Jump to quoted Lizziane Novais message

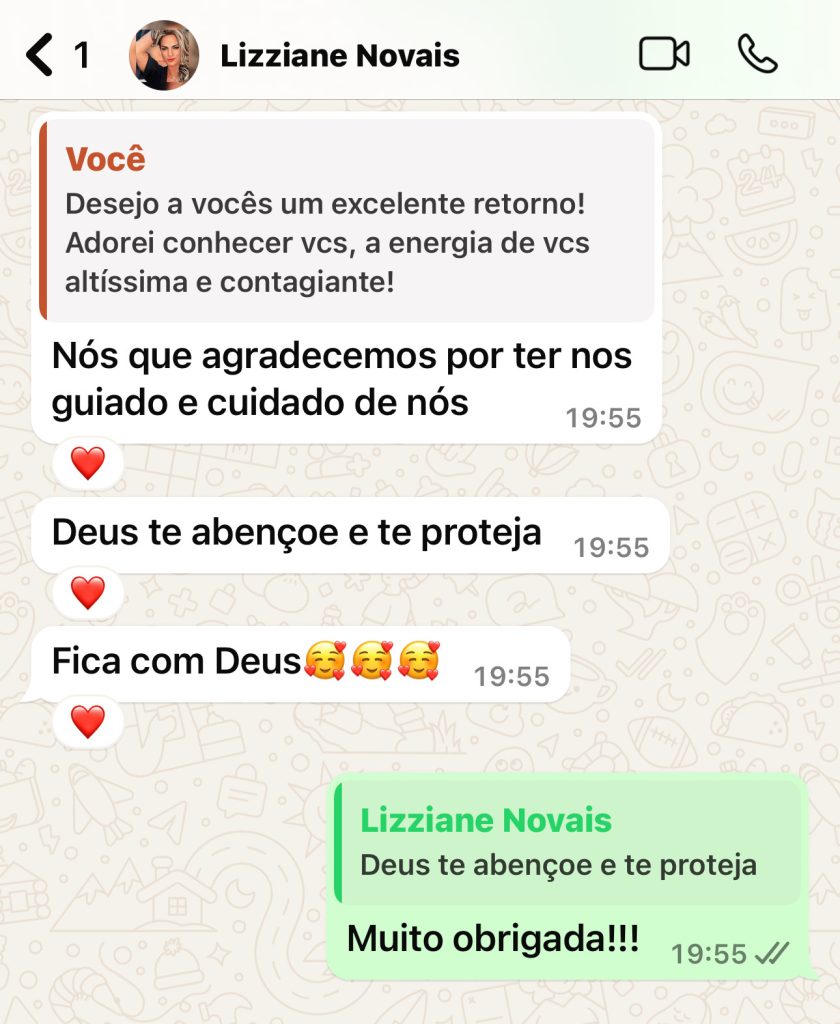pos(570,842)
